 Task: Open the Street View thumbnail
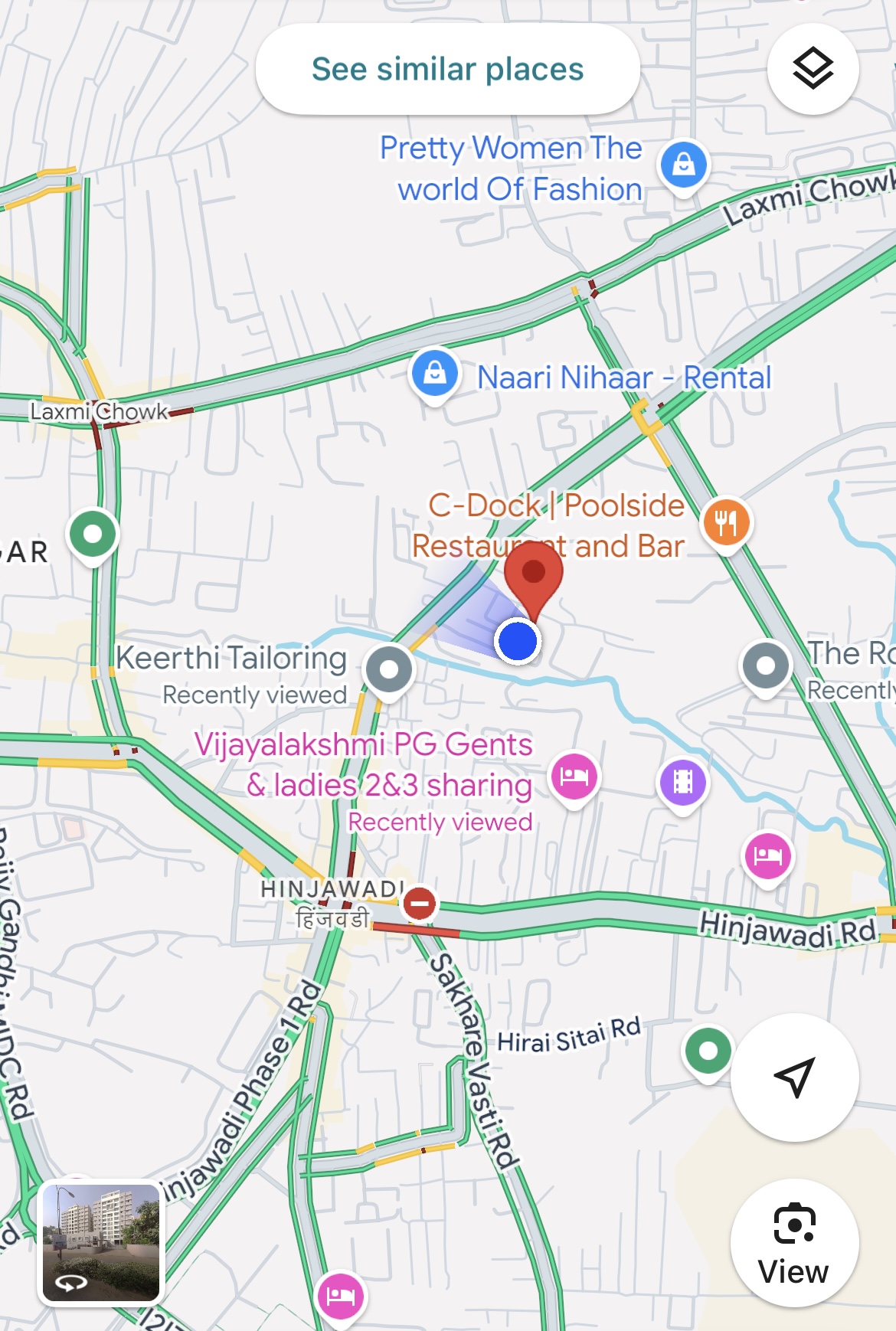point(101,1241)
